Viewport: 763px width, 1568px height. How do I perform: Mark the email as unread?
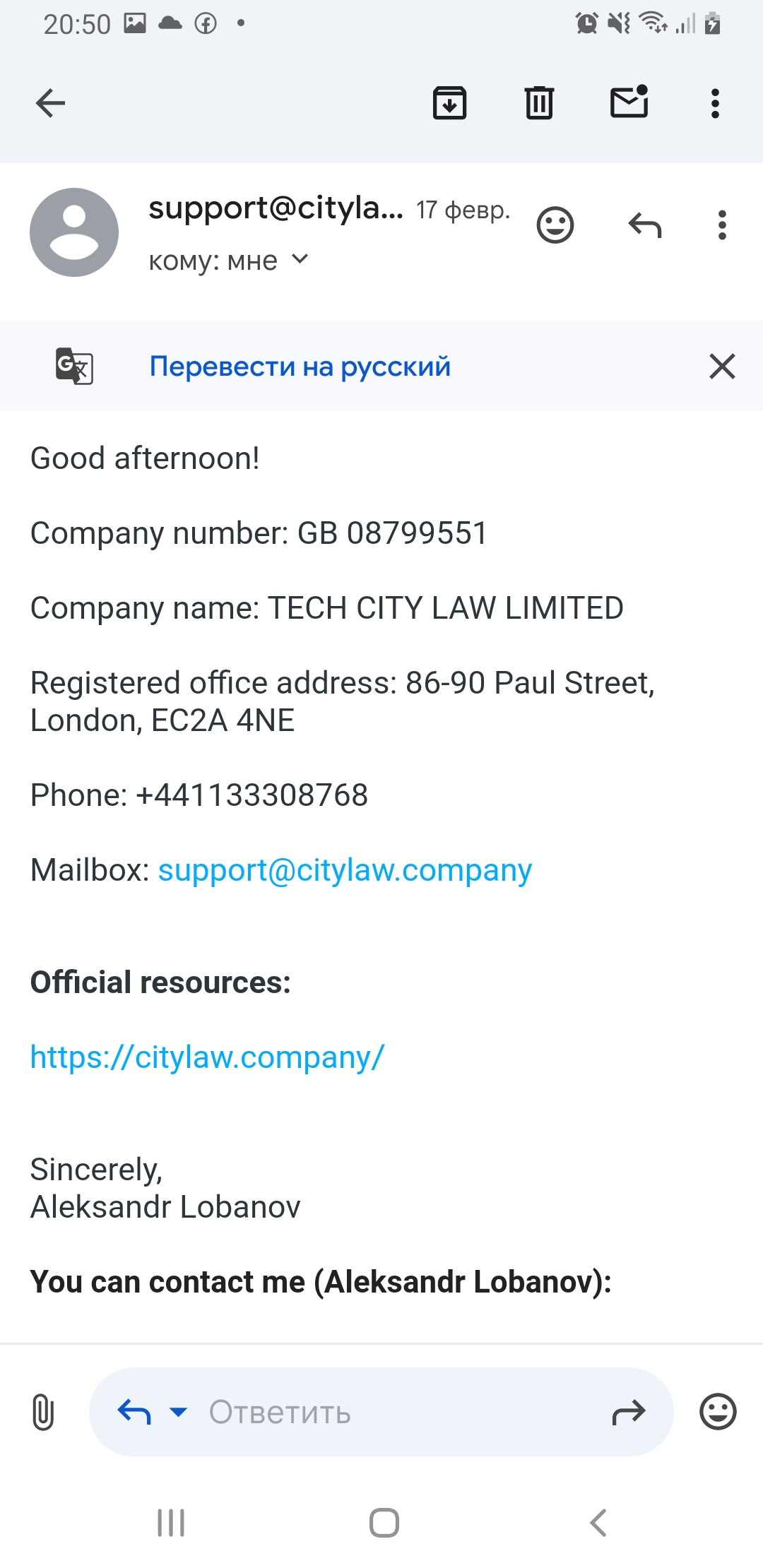[x=629, y=103]
